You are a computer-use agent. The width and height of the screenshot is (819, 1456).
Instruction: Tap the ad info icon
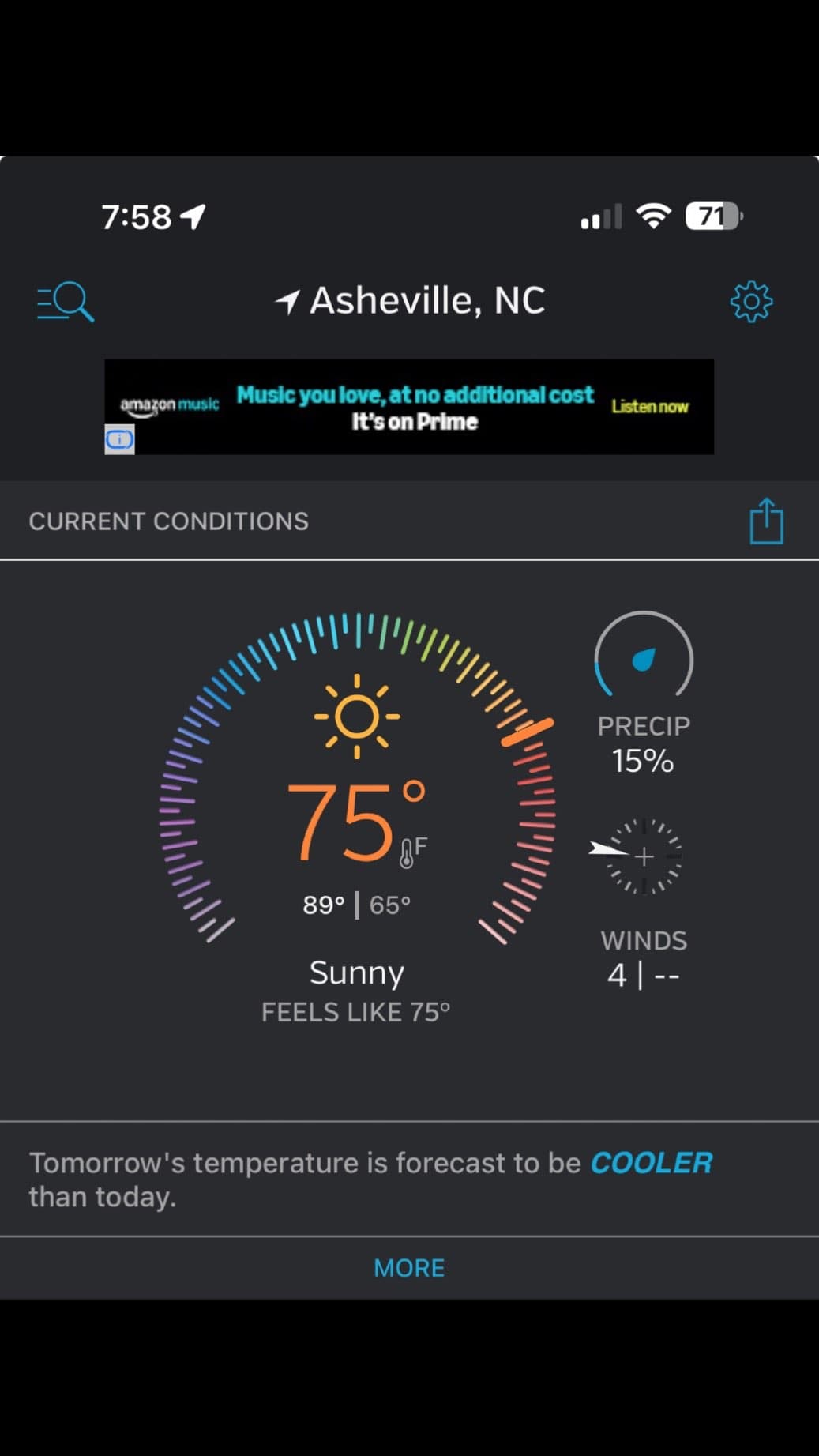[x=119, y=439]
